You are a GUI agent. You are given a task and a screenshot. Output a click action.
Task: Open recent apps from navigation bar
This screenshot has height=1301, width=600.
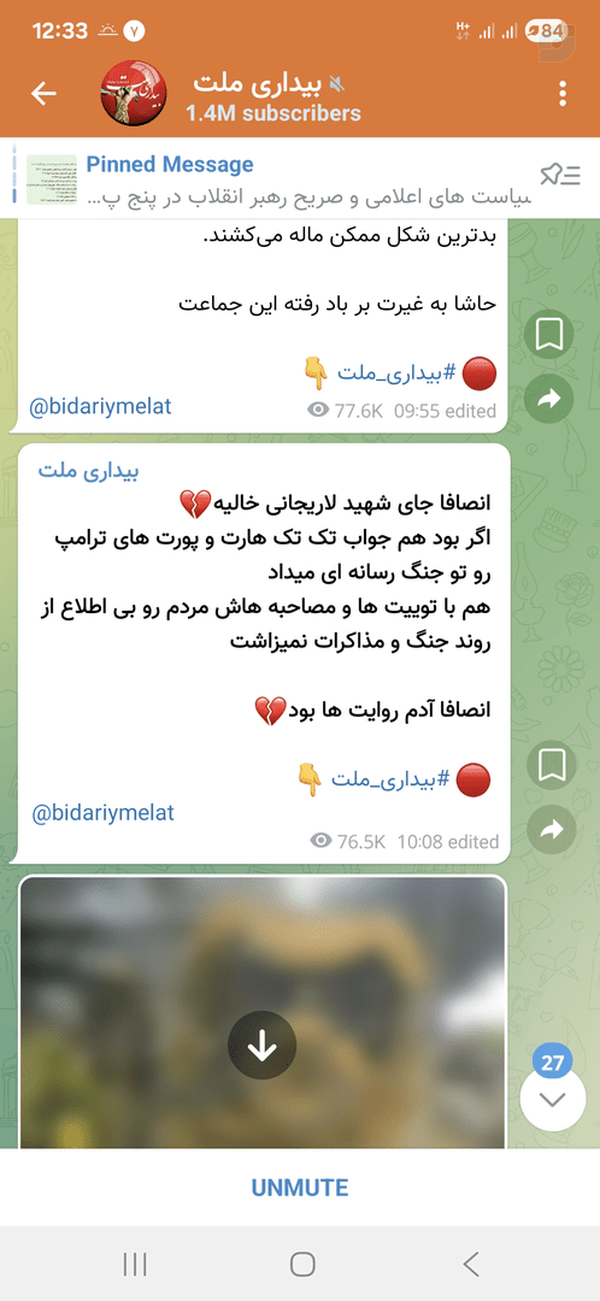click(135, 1264)
